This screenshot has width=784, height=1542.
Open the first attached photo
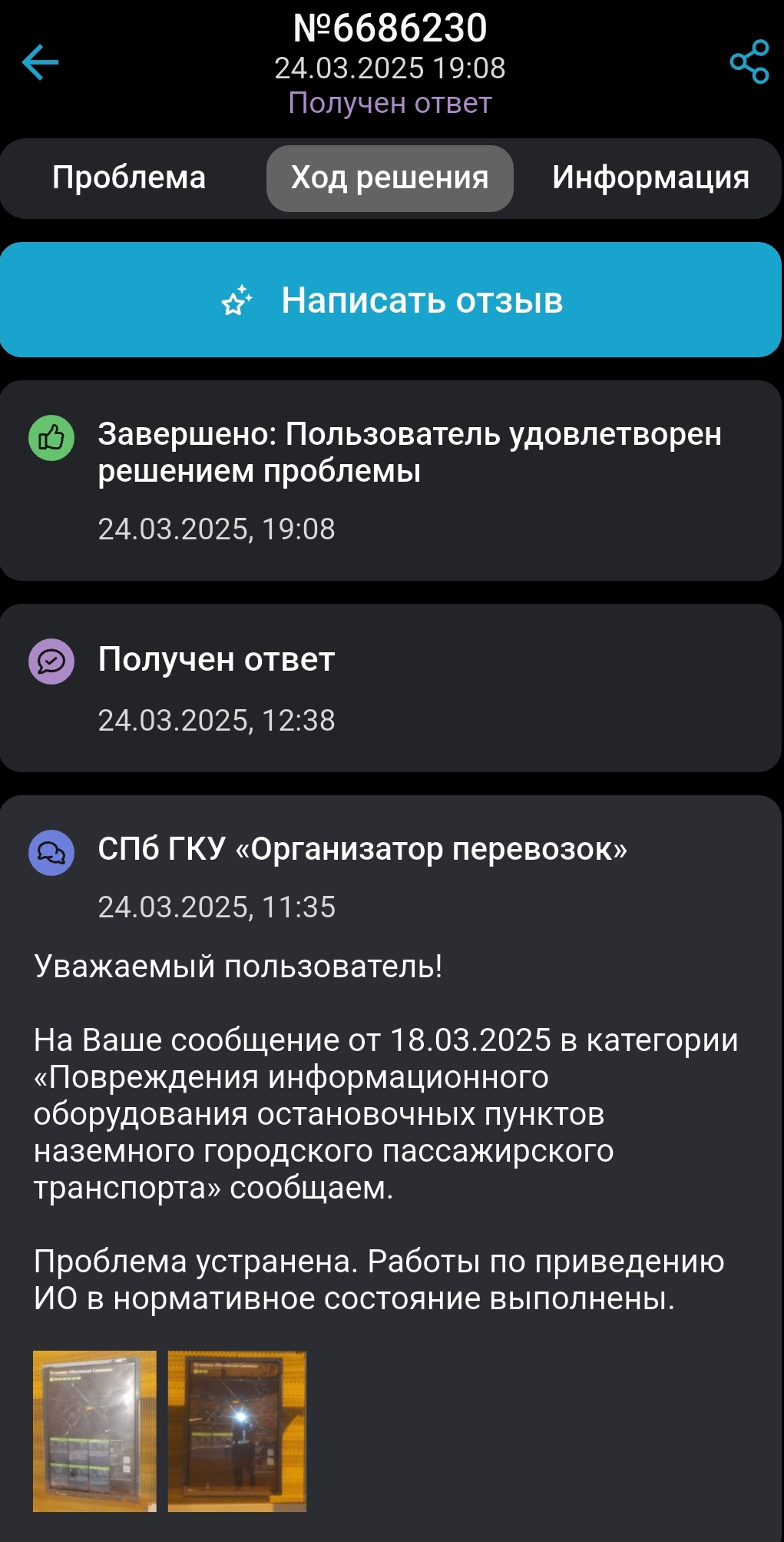pos(94,1431)
